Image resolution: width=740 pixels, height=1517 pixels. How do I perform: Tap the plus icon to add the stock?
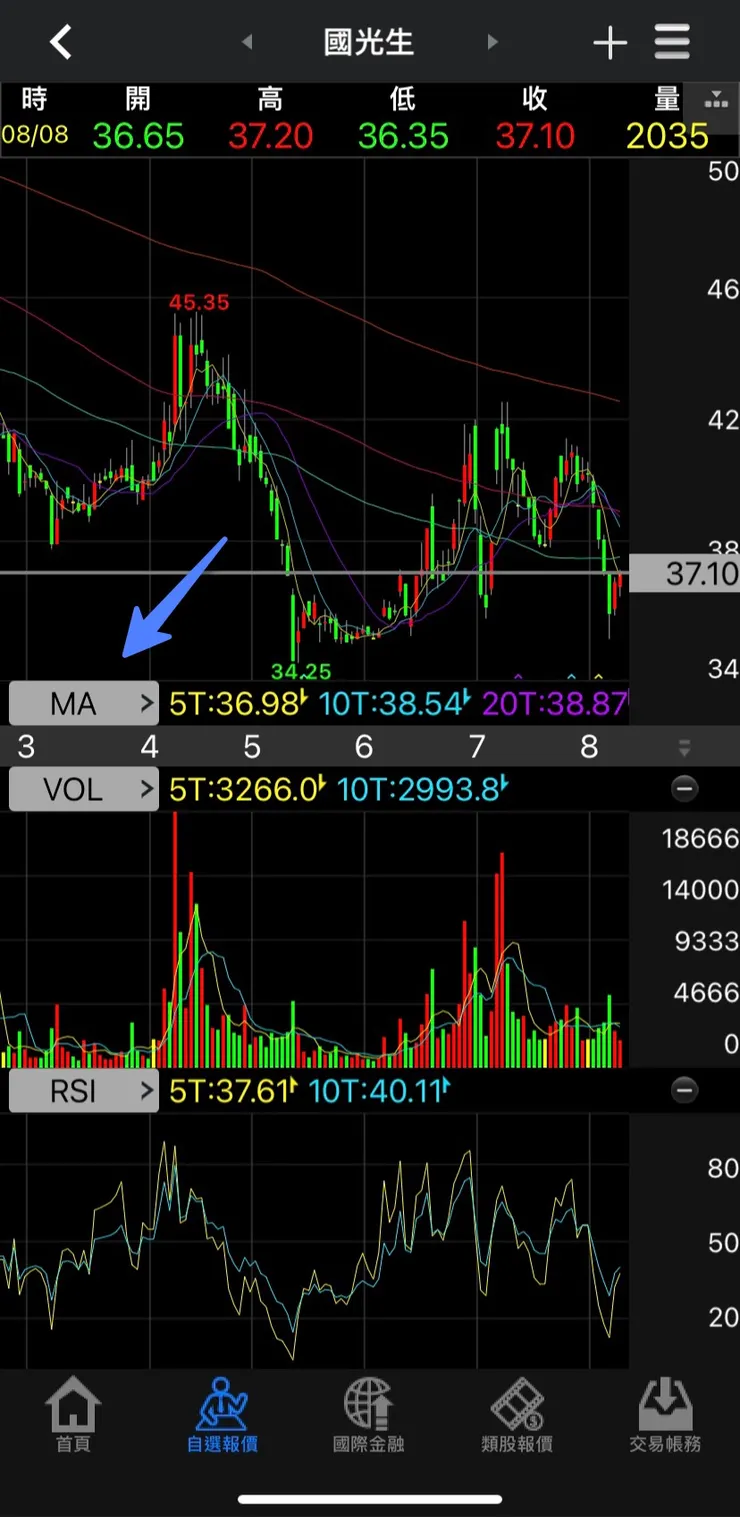click(610, 42)
